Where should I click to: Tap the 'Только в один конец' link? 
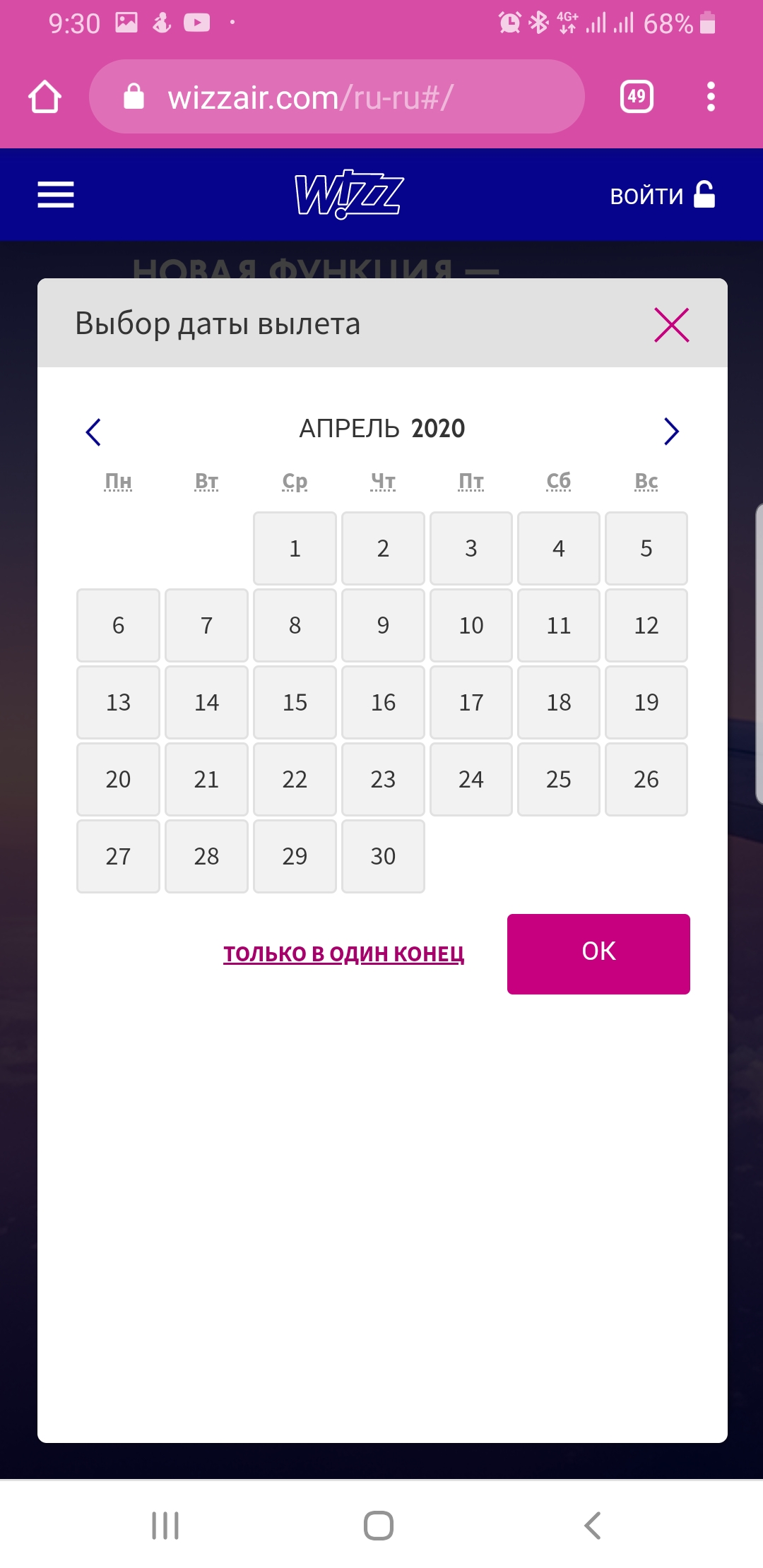point(343,954)
